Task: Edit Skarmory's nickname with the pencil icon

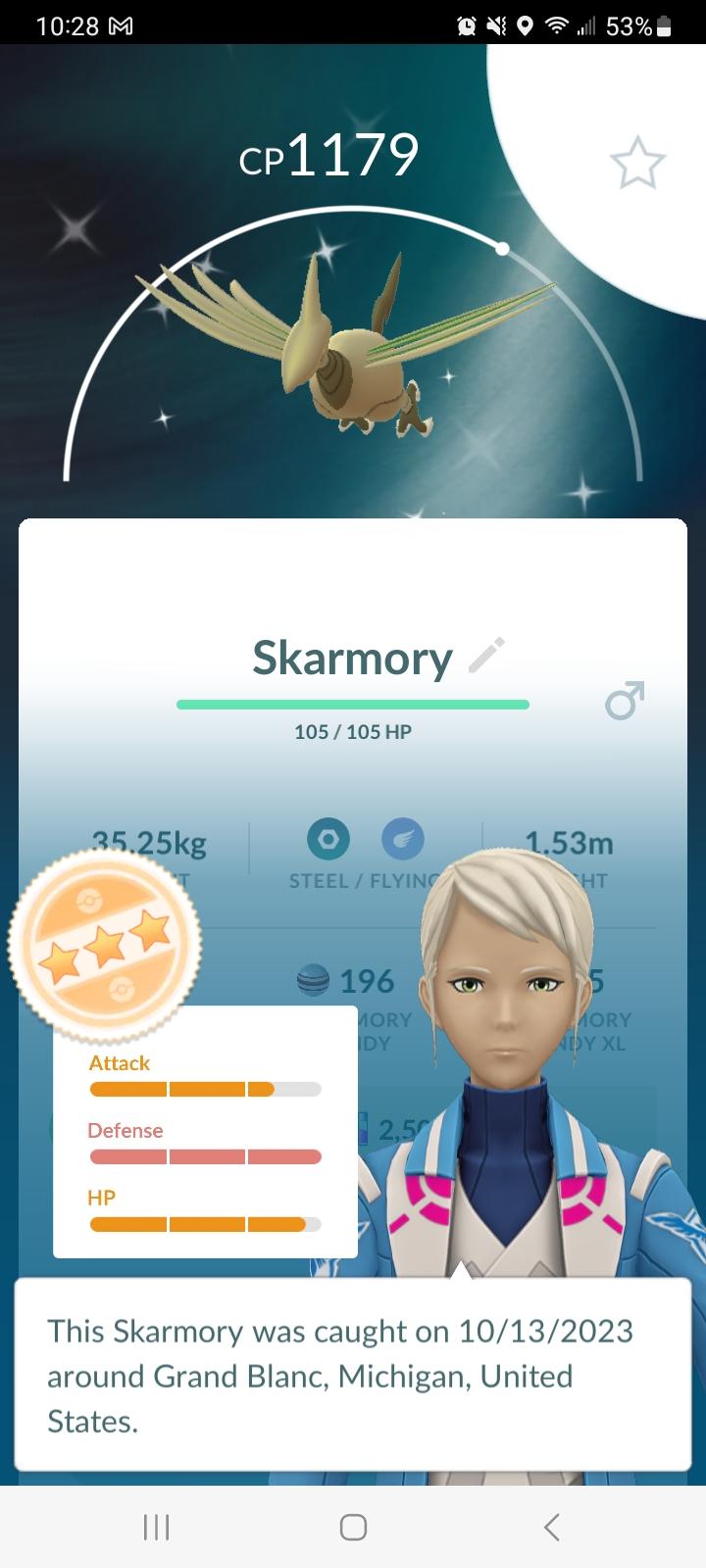Action: tap(486, 656)
